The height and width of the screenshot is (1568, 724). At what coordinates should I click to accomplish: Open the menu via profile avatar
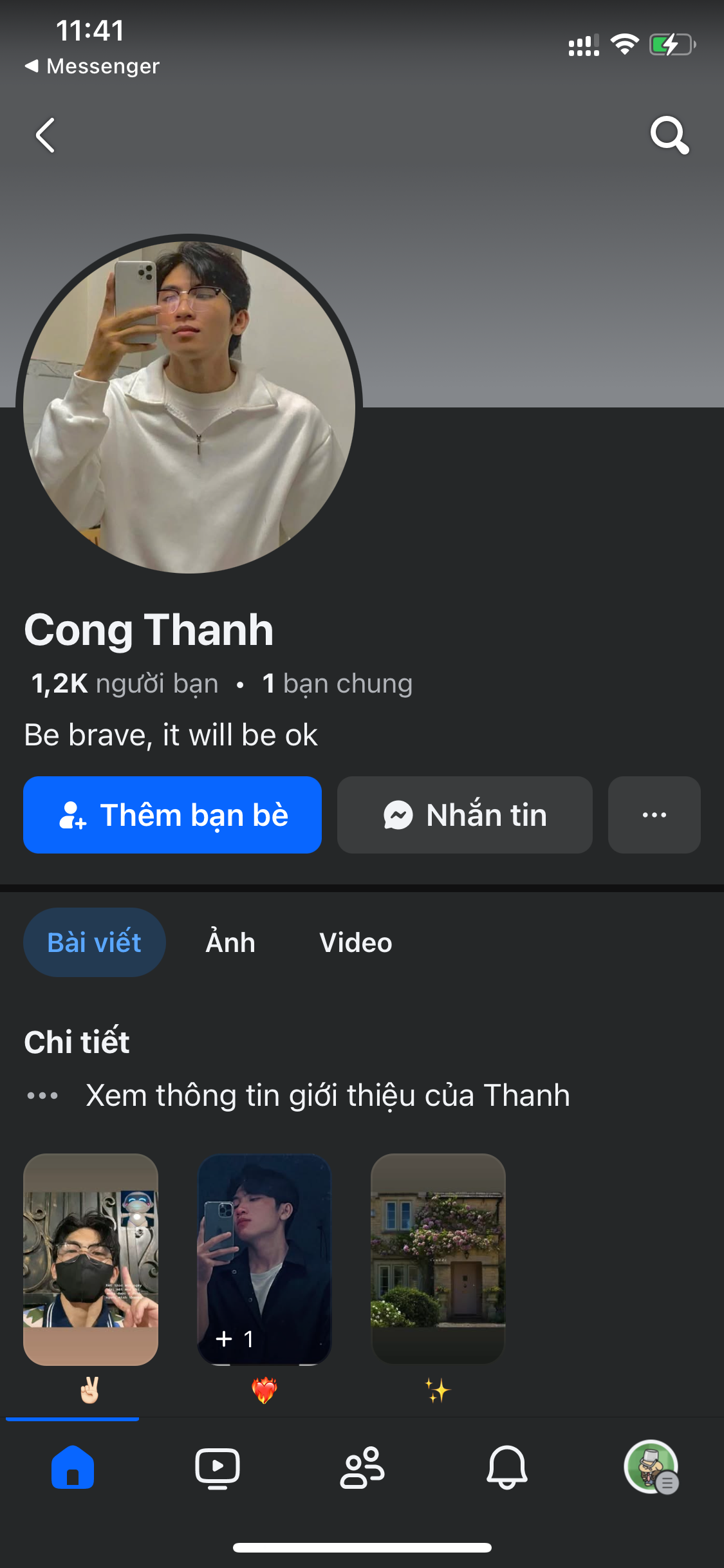click(x=651, y=1468)
